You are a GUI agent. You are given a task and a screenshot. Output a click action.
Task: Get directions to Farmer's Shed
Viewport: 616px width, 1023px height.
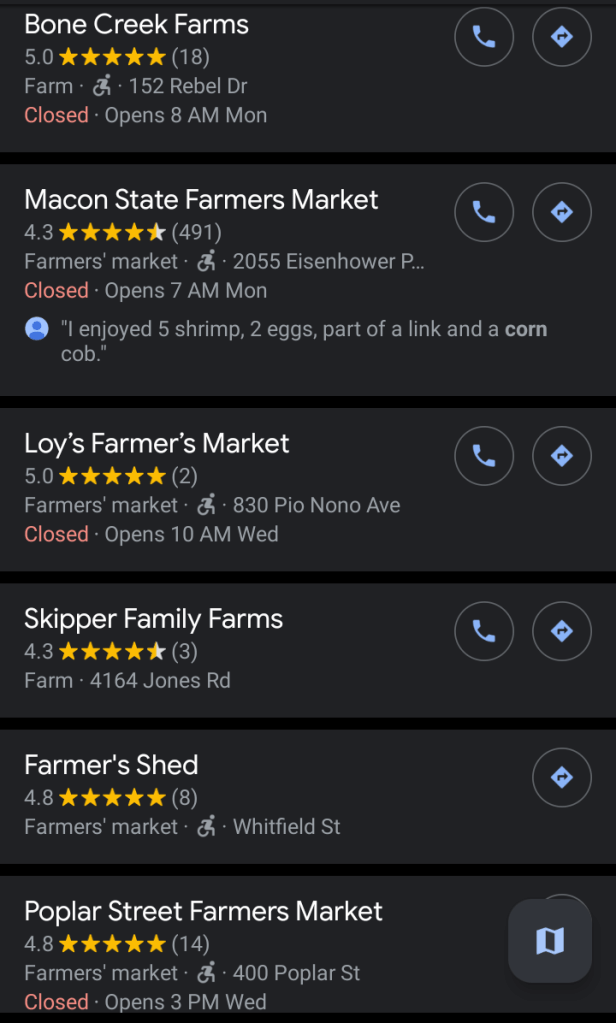tap(562, 777)
